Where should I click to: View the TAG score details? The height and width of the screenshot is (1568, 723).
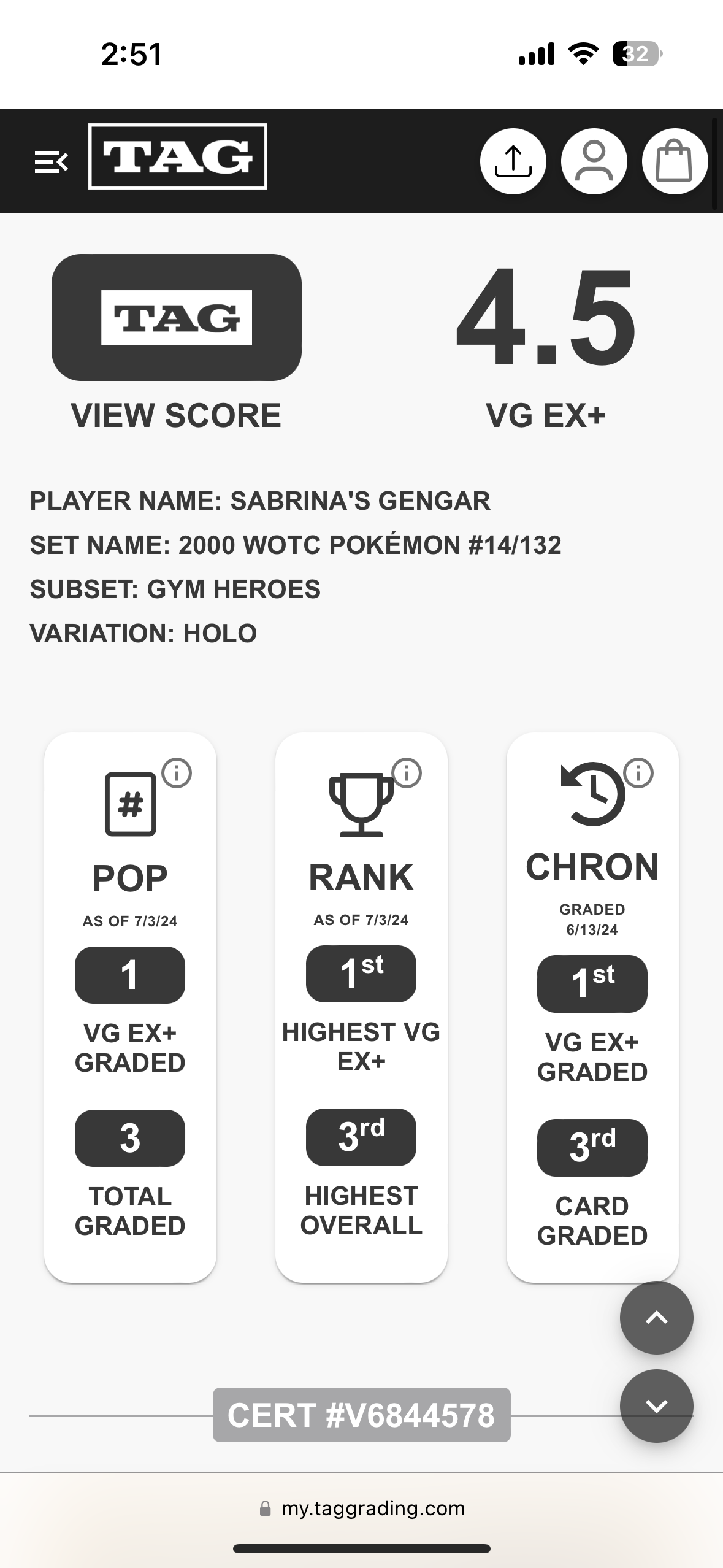[177, 318]
